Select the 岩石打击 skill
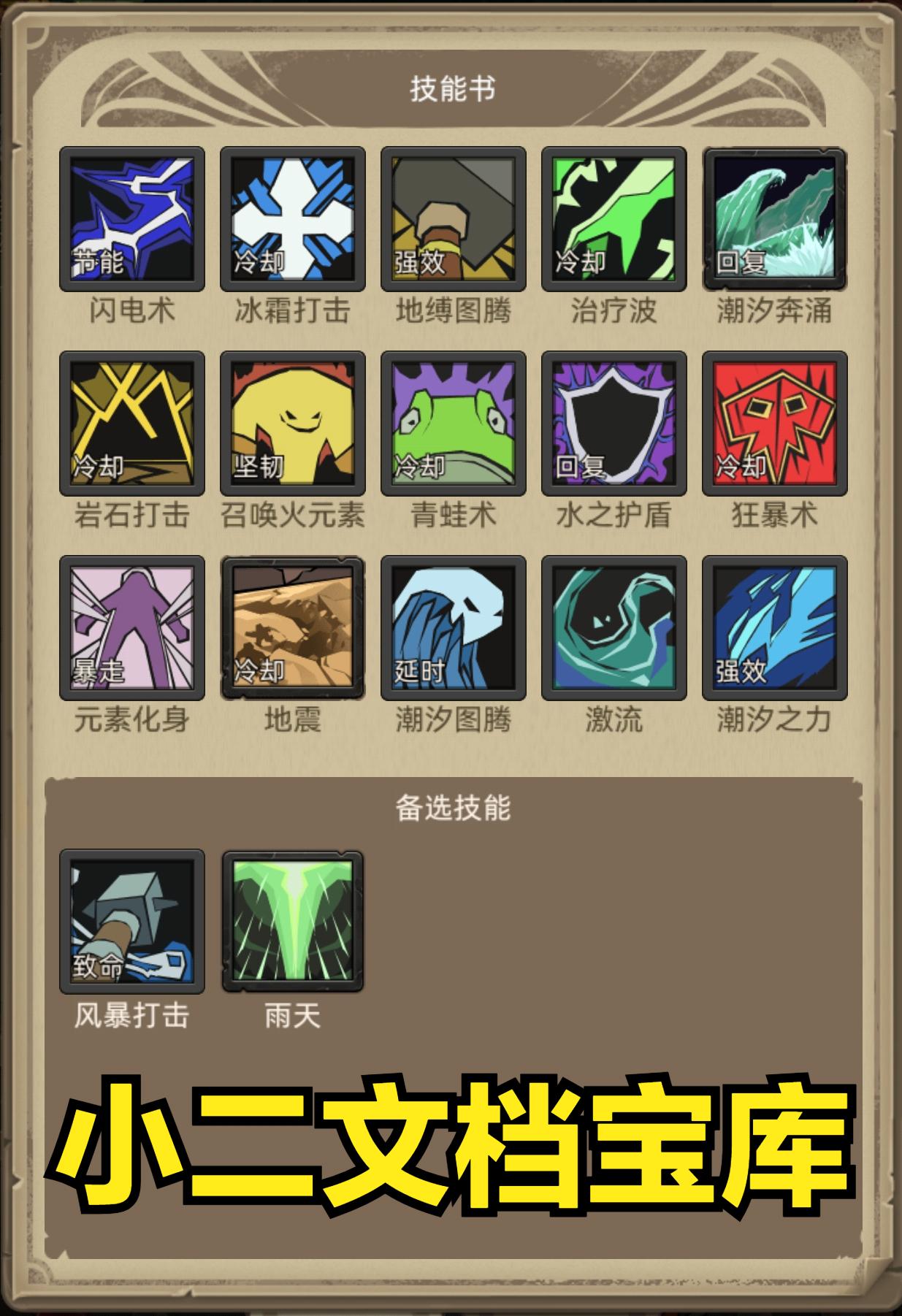Image resolution: width=902 pixels, height=1316 pixels. pos(132,424)
